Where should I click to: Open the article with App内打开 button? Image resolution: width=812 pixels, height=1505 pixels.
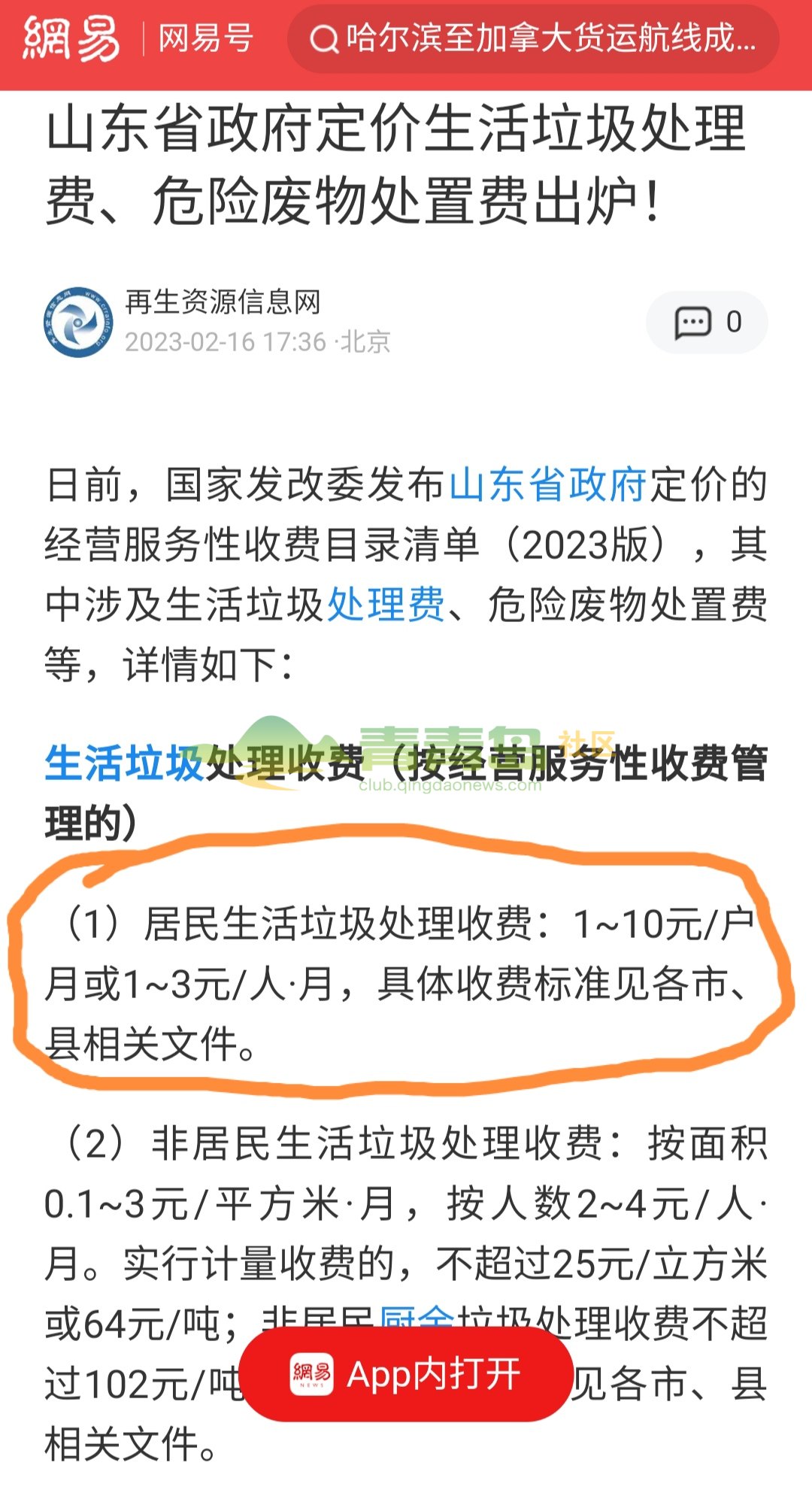click(x=406, y=1375)
